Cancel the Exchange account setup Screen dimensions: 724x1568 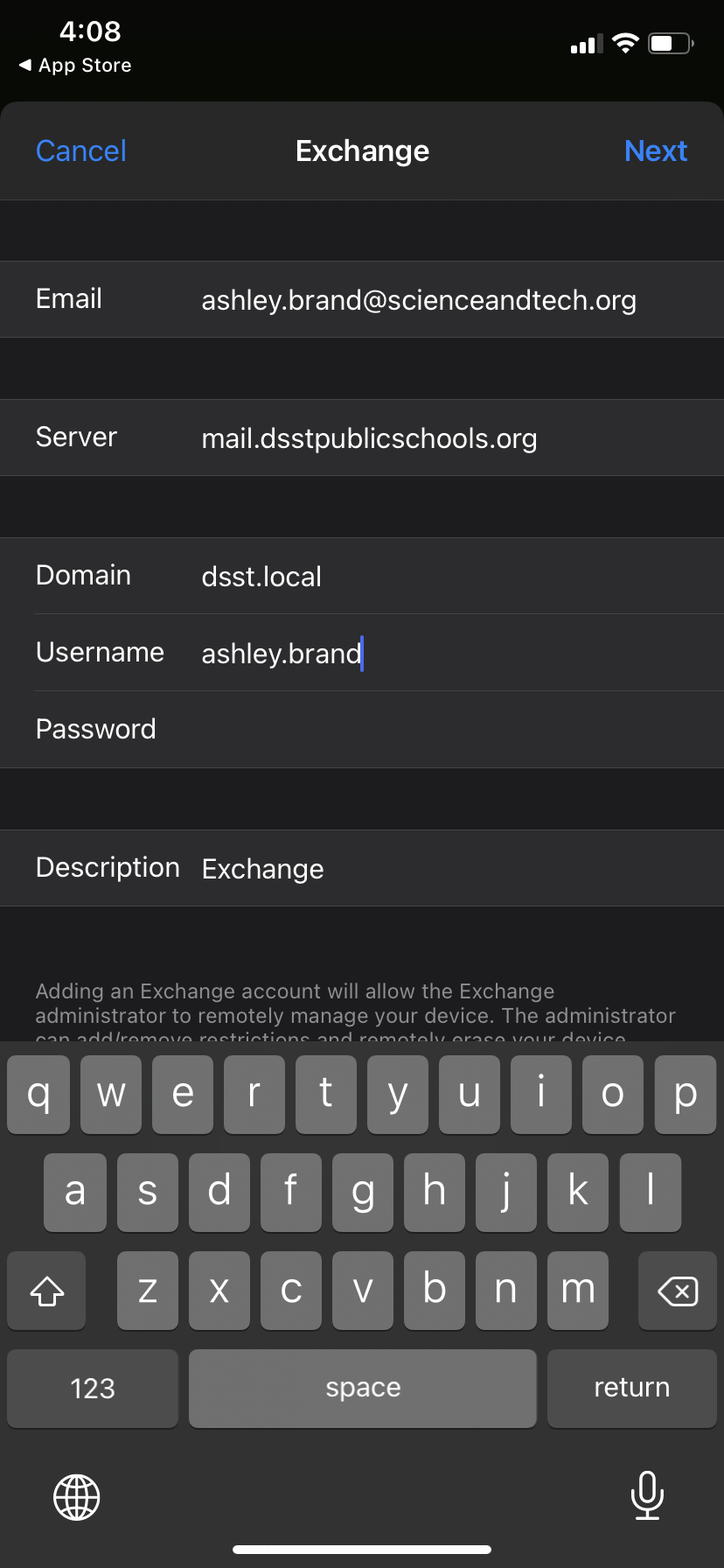[81, 150]
